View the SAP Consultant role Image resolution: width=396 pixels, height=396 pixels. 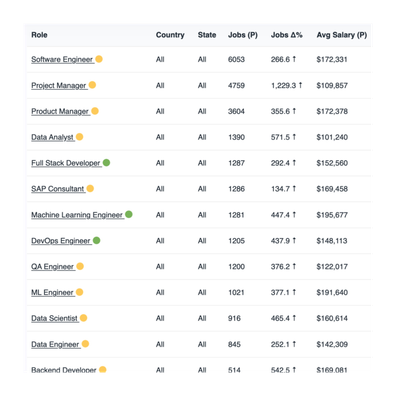pyautogui.click(x=58, y=189)
